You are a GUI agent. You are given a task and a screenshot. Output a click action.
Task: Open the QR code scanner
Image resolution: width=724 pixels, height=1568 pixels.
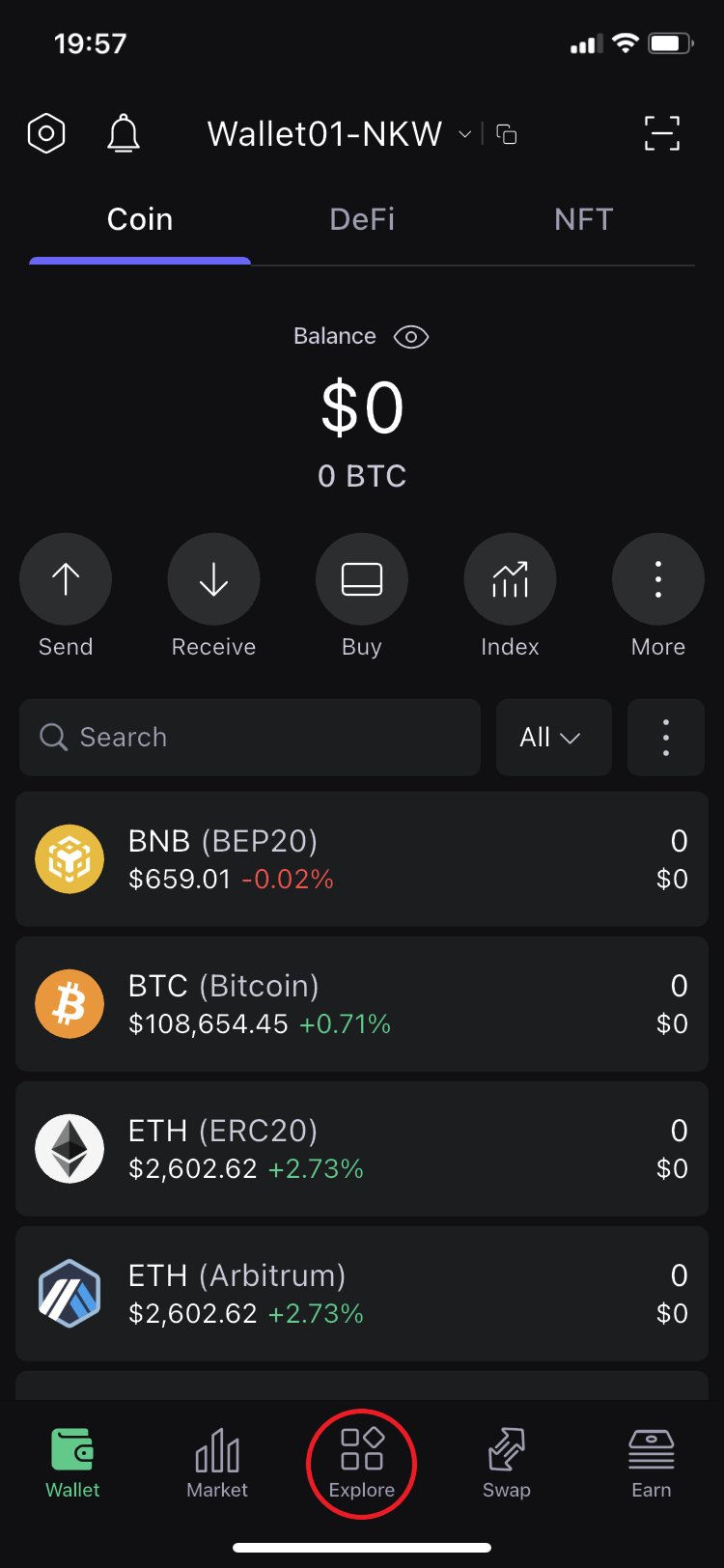[662, 134]
